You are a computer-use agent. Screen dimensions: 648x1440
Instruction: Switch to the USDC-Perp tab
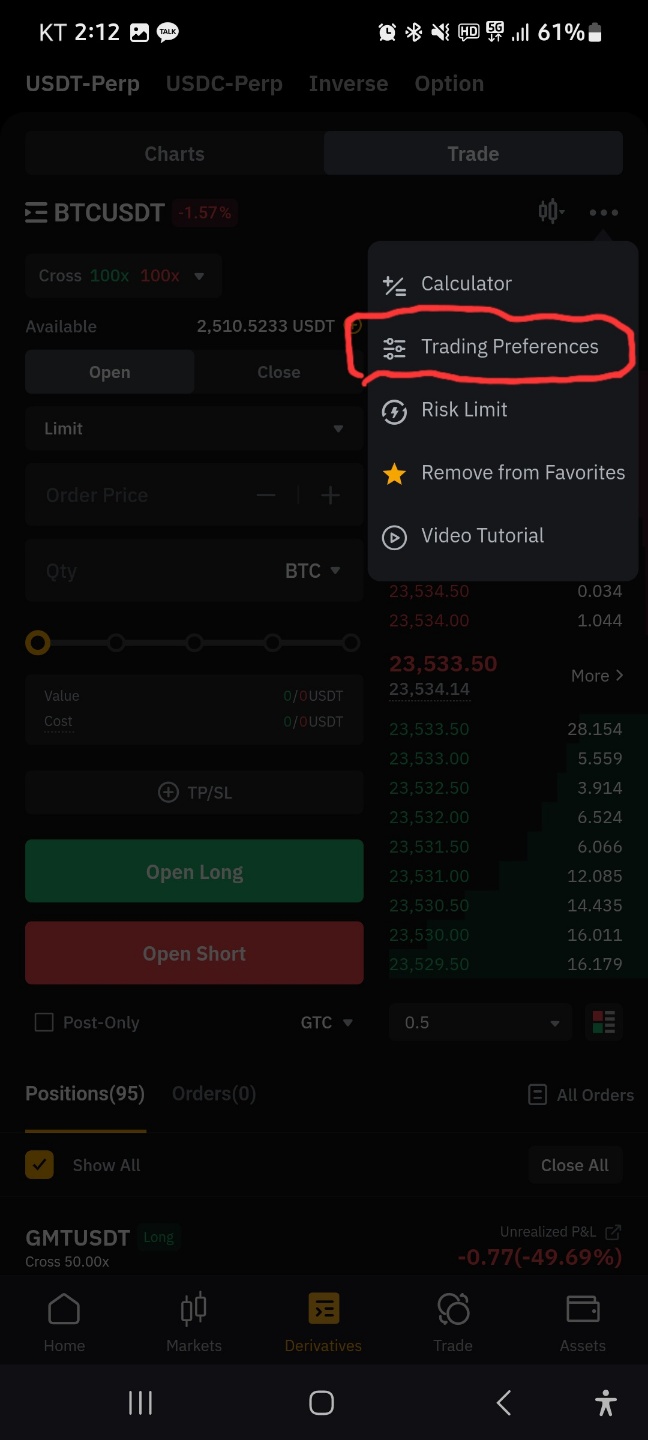tap(224, 84)
